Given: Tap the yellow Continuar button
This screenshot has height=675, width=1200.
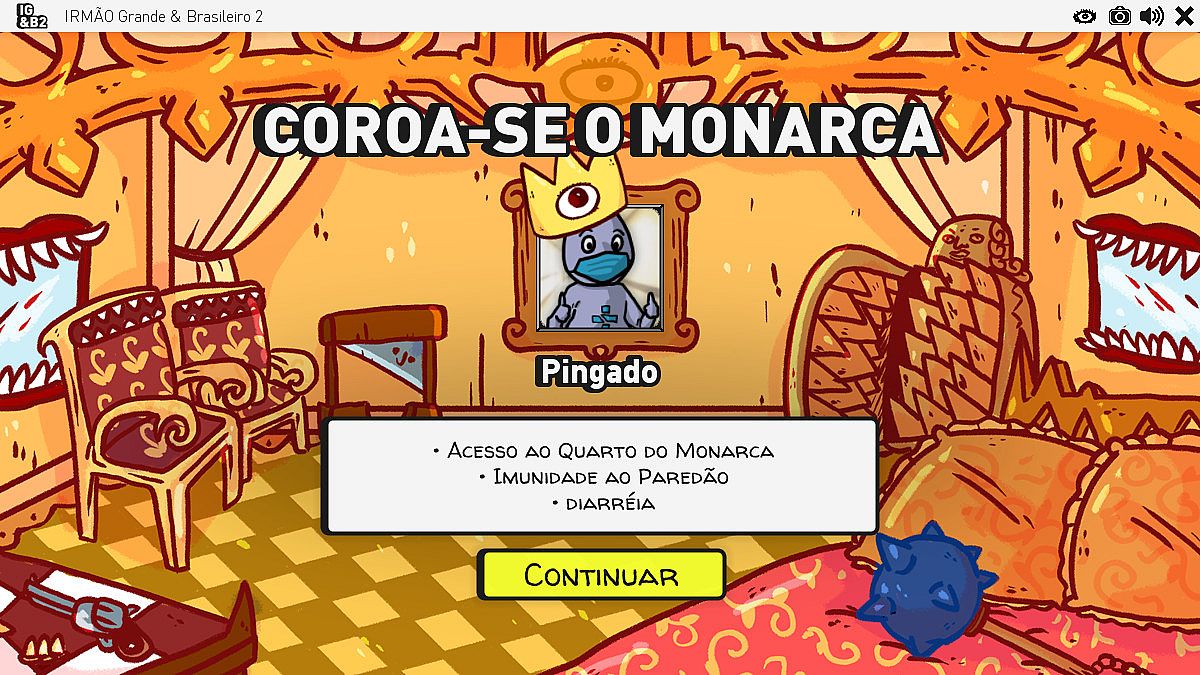Looking at the screenshot, I should click(601, 575).
